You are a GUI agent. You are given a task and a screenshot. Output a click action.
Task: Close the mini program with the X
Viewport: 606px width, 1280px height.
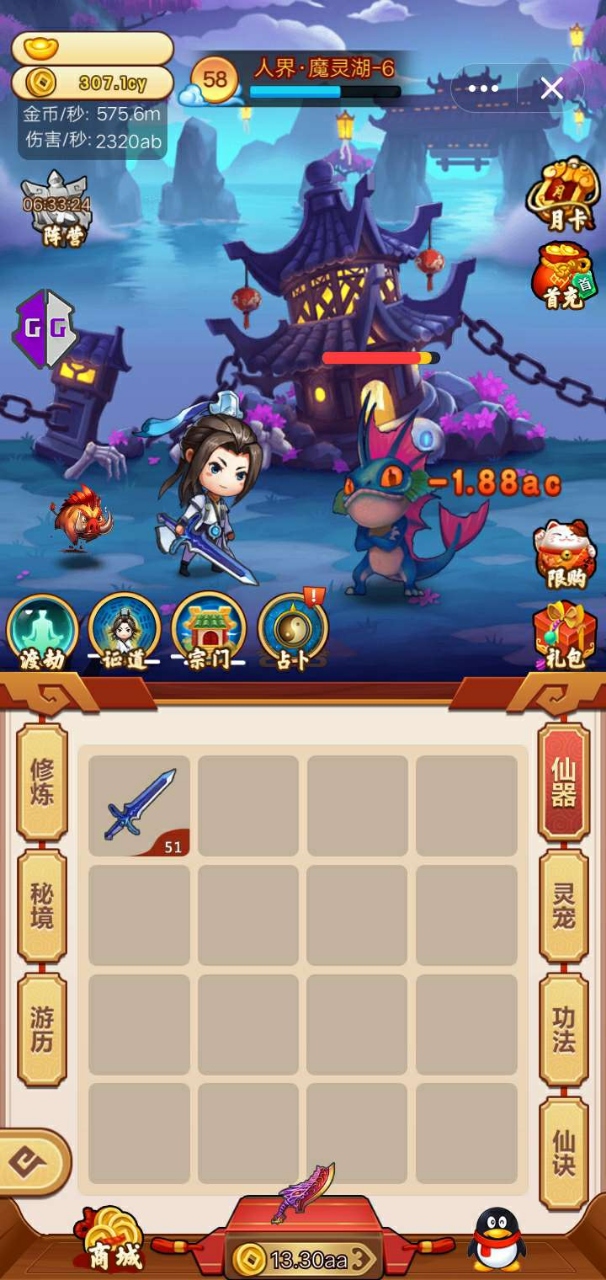pos(552,88)
